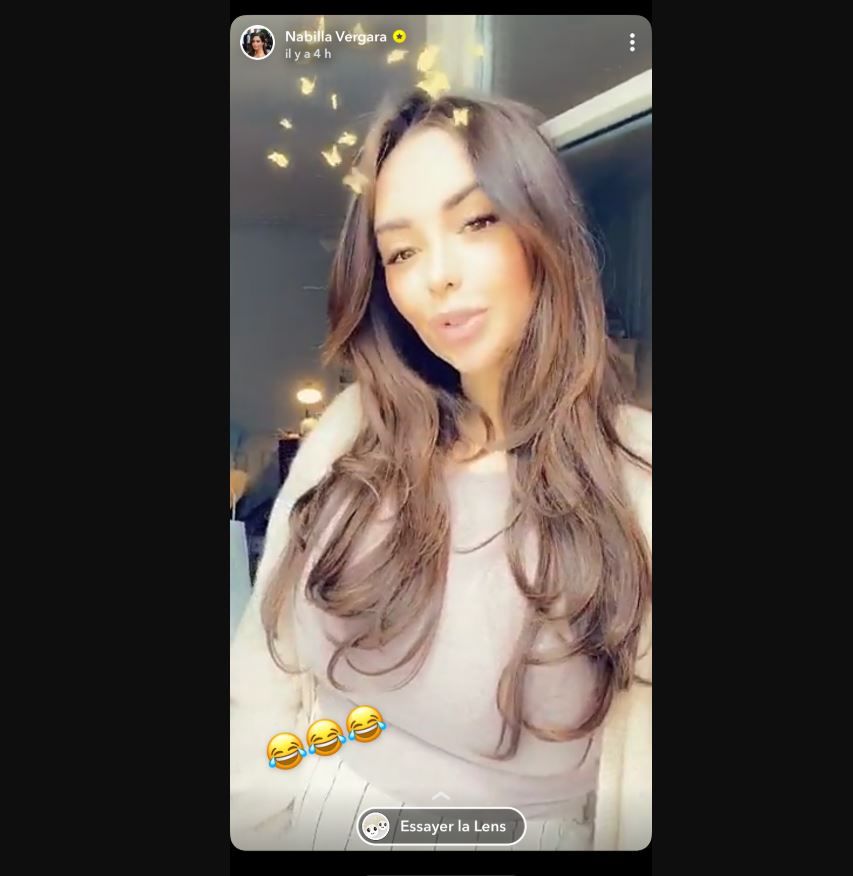Expand the swipe-up chevron above the Lens button

pos(440,796)
